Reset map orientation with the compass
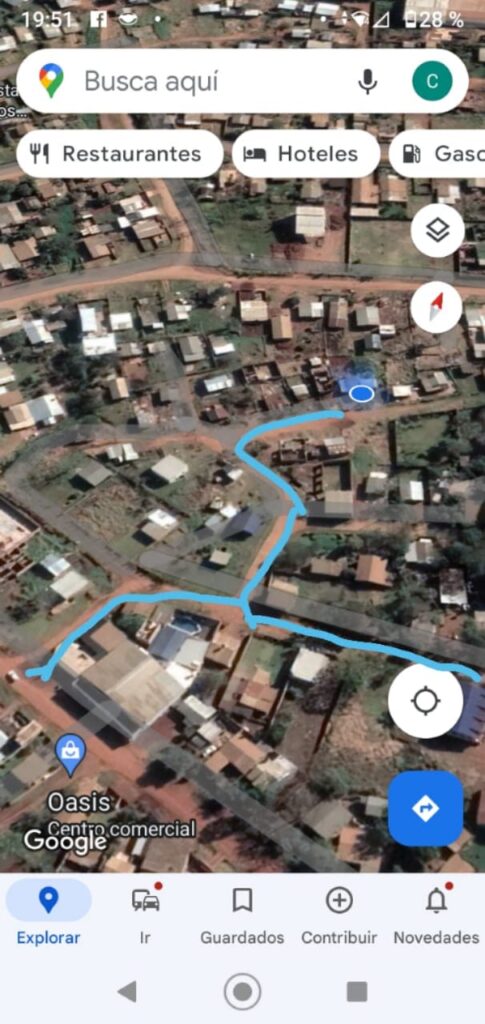Image resolution: width=485 pixels, height=1024 pixels. click(x=437, y=306)
